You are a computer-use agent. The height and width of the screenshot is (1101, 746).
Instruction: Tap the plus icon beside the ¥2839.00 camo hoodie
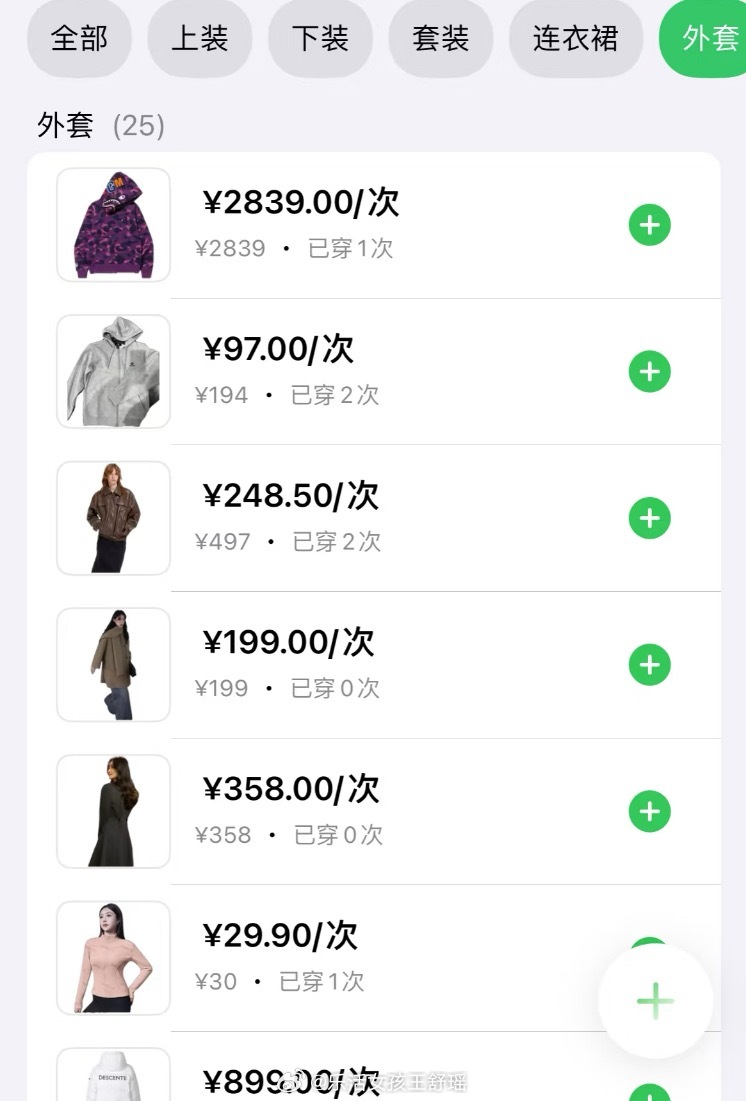coord(649,225)
